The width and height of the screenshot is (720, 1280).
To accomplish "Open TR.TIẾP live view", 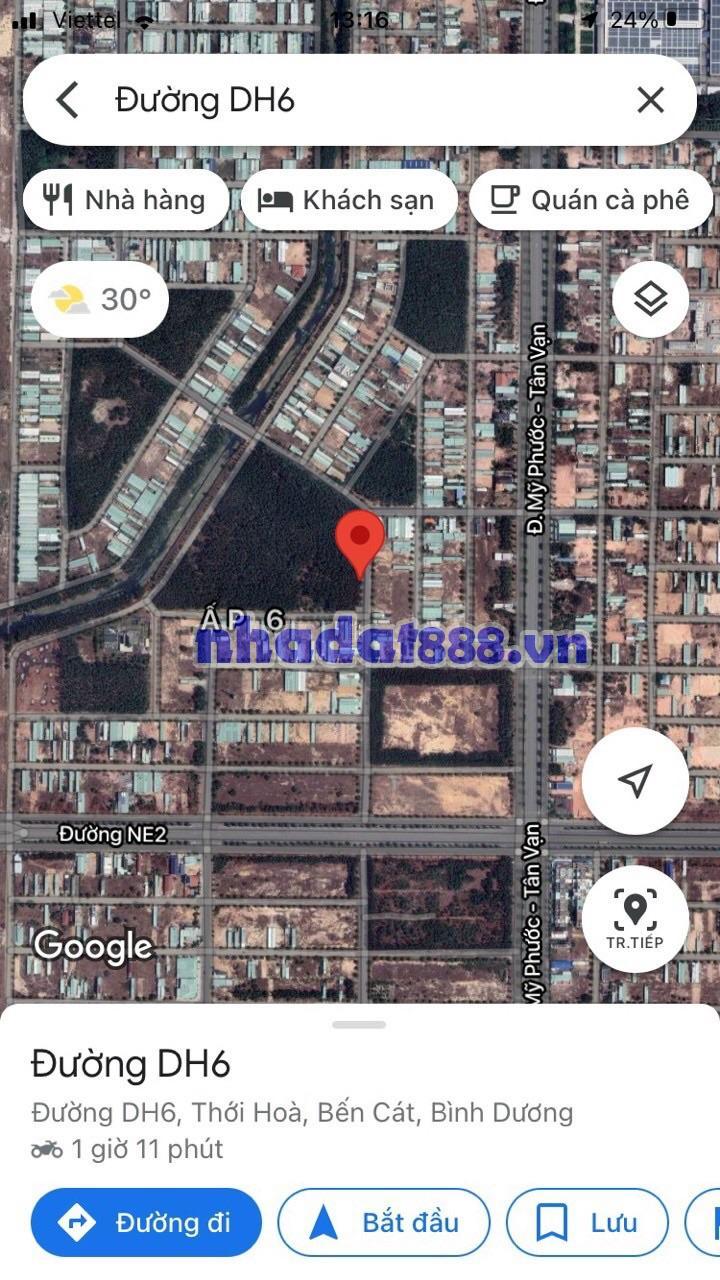I will (x=635, y=918).
